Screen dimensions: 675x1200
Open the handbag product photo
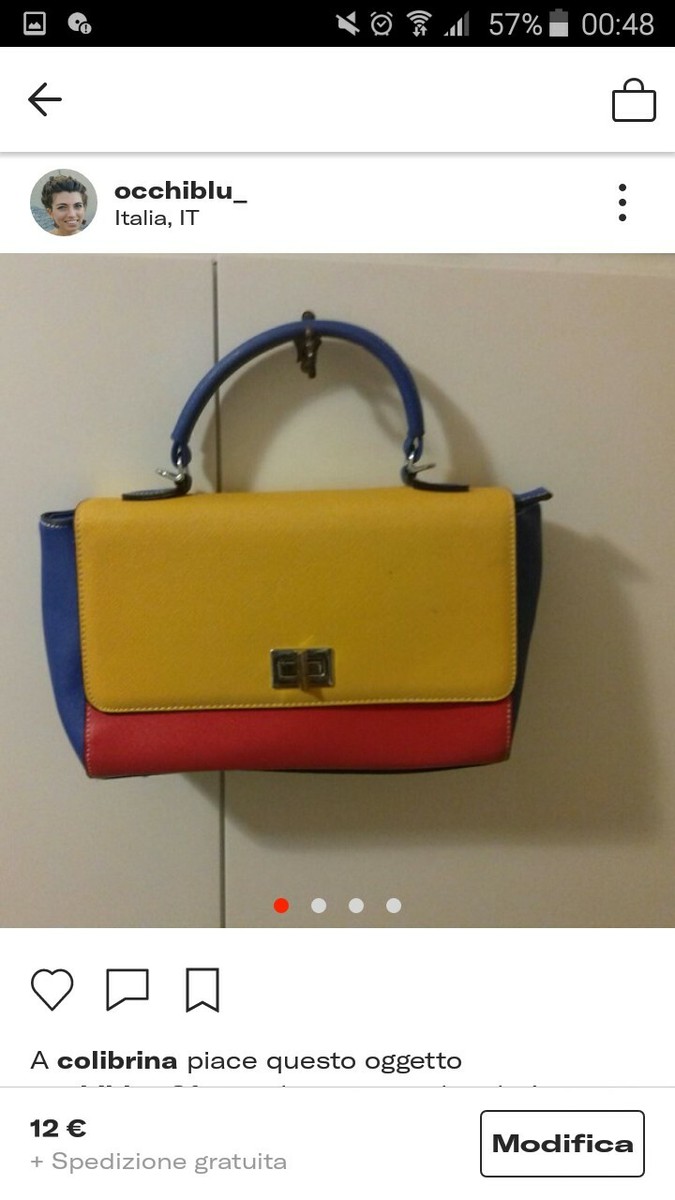tap(337, 590)
